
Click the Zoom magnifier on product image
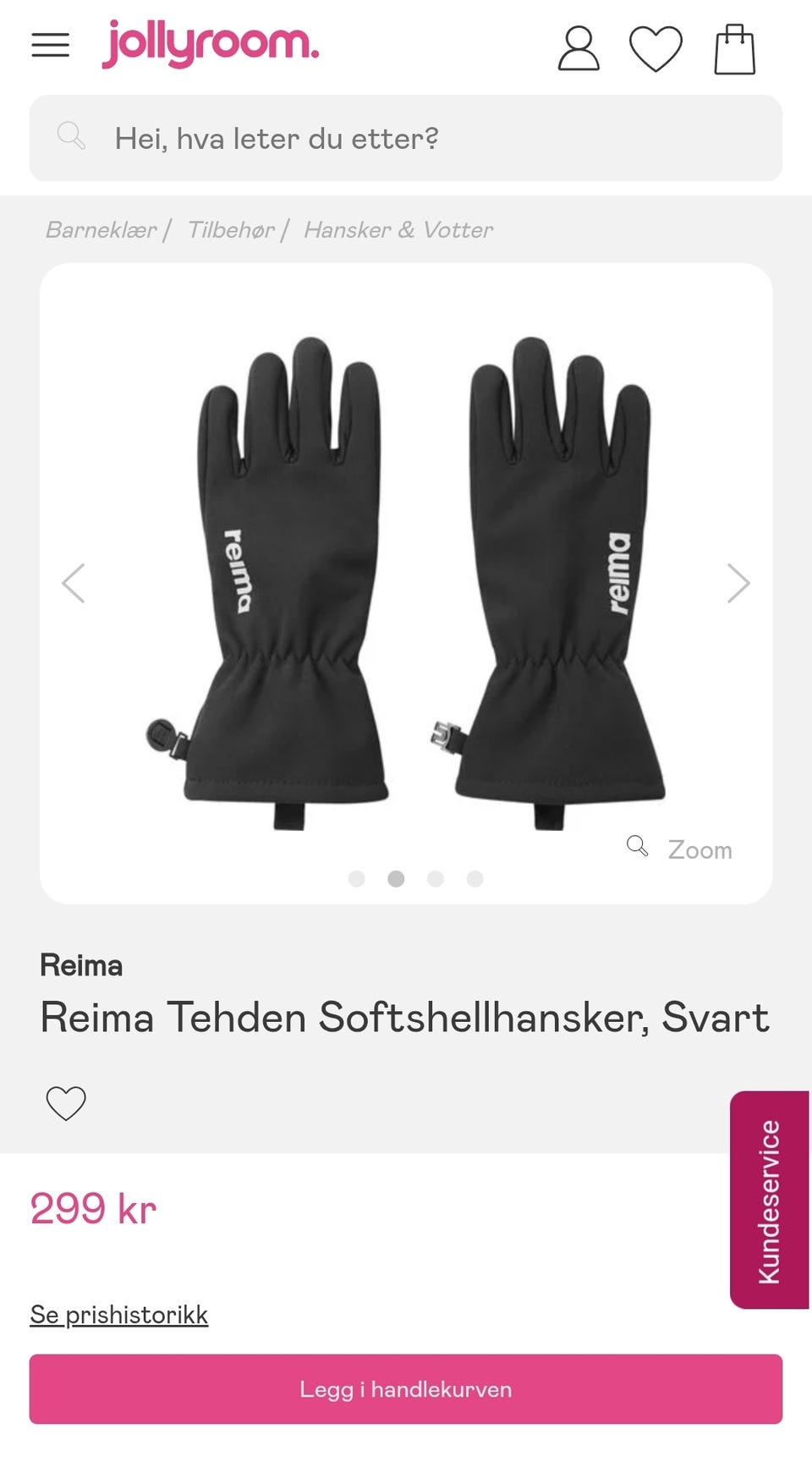pyautogui.click(x=637, y=847)
